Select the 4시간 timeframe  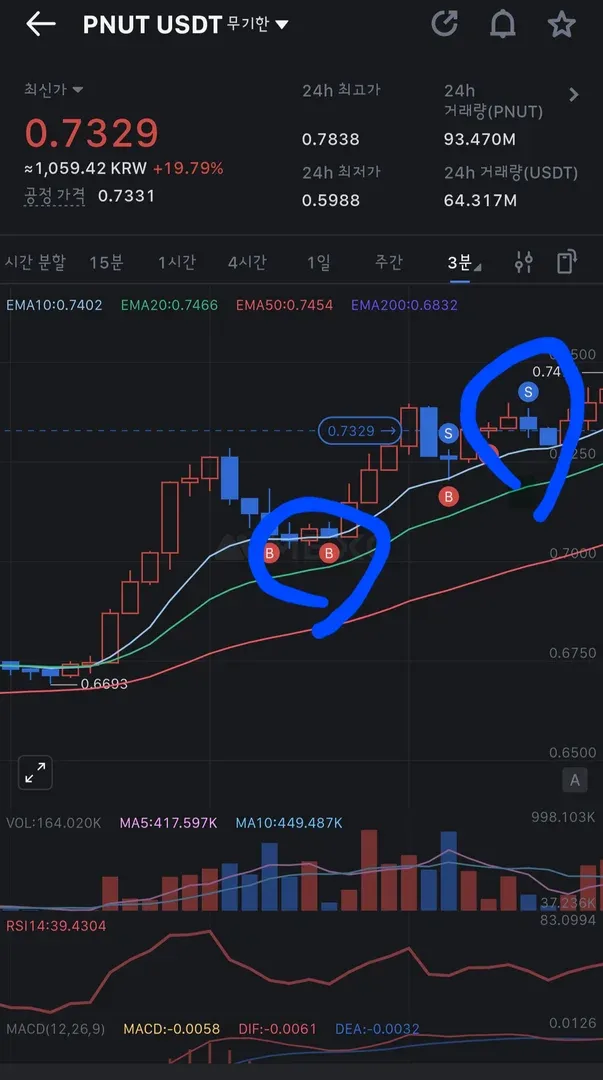point(247,263)
